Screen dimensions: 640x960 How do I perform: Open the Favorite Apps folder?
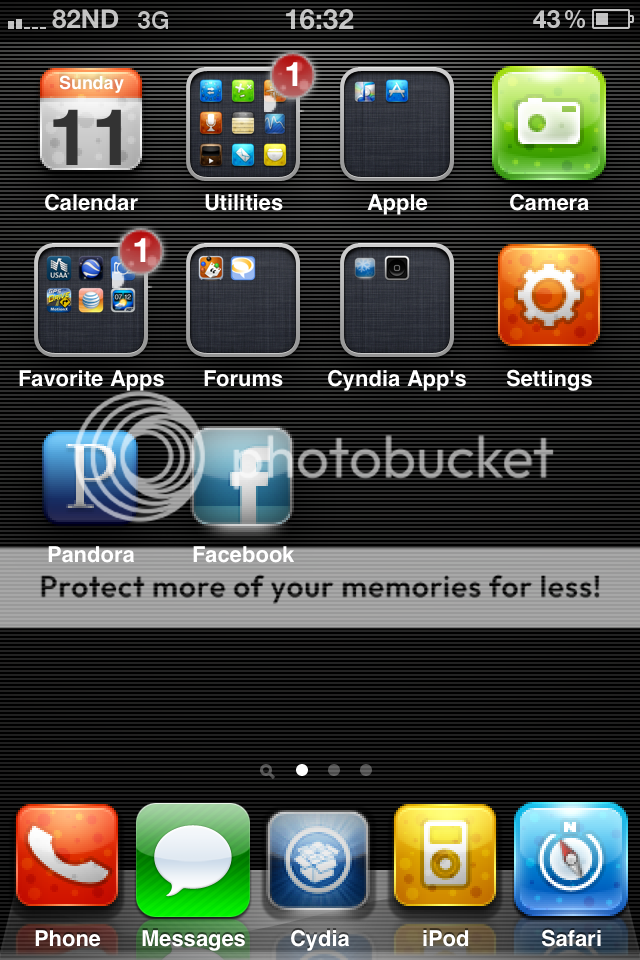[90, 299]
